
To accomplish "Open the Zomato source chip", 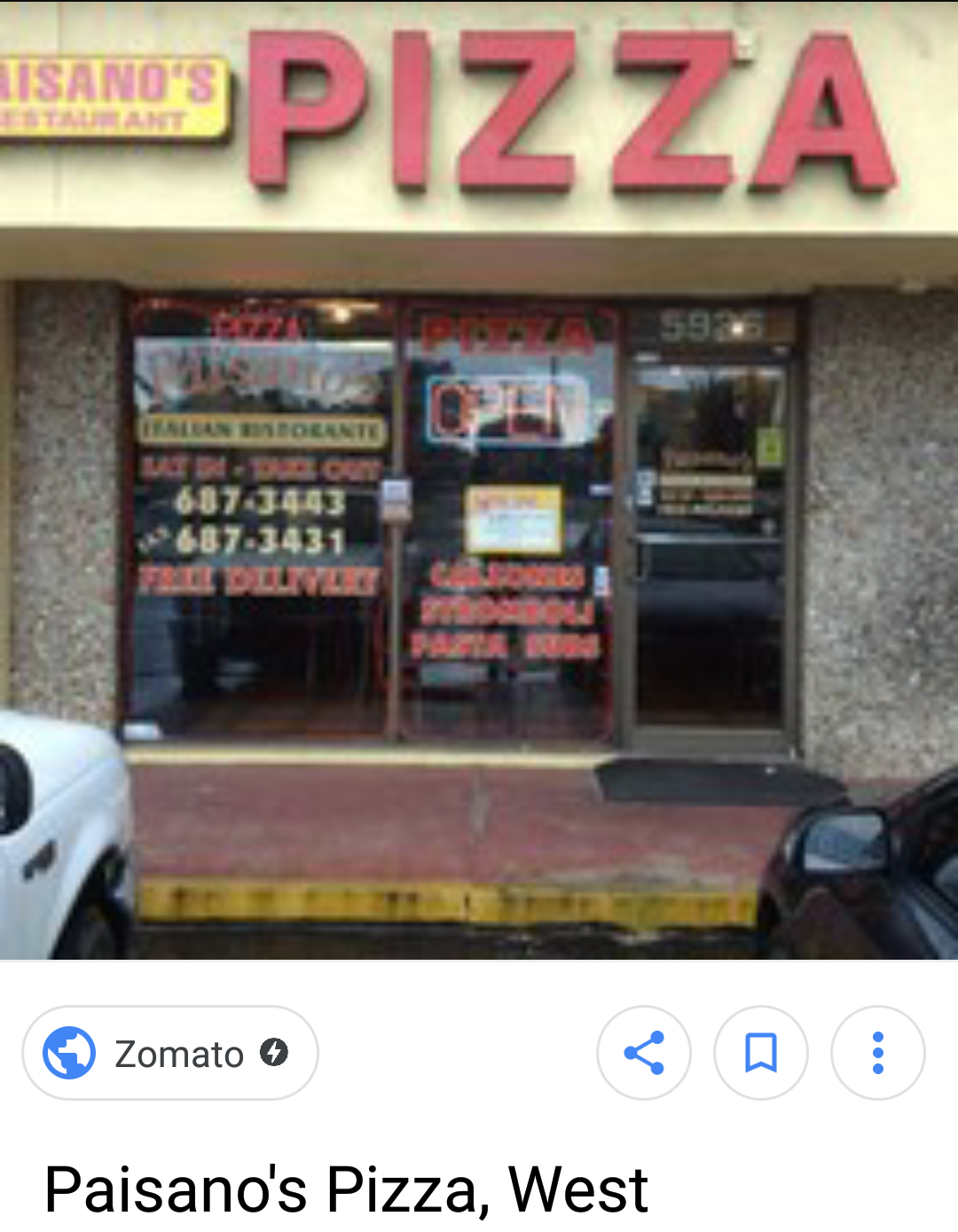I will (169, 1053).
